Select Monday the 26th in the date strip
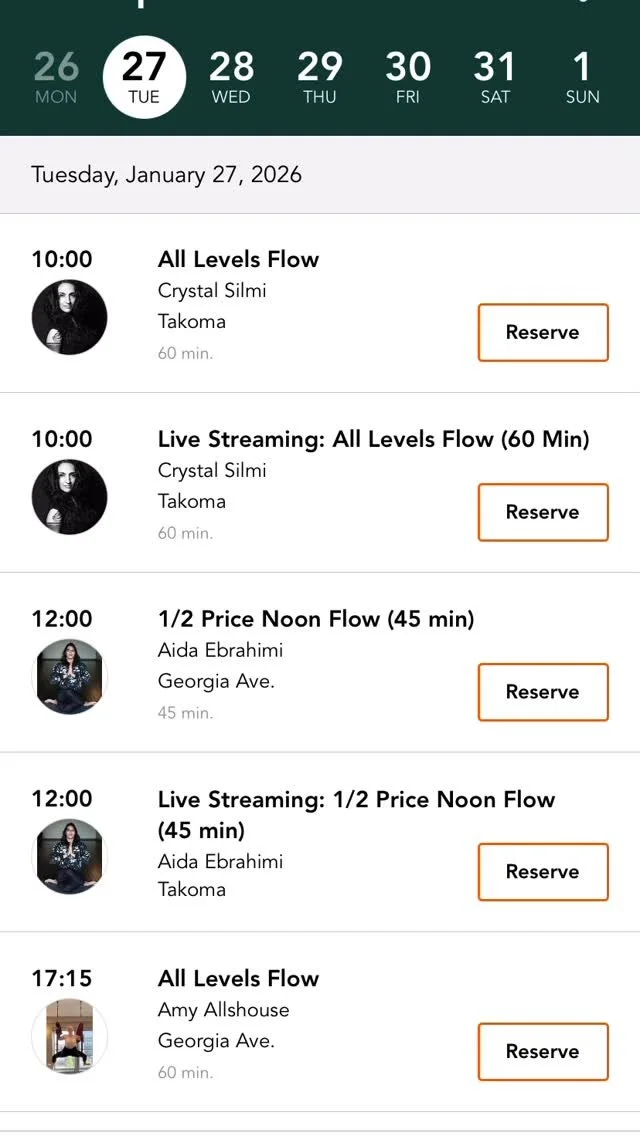Viewport: 640px width, 1136px height. (56, 77)
